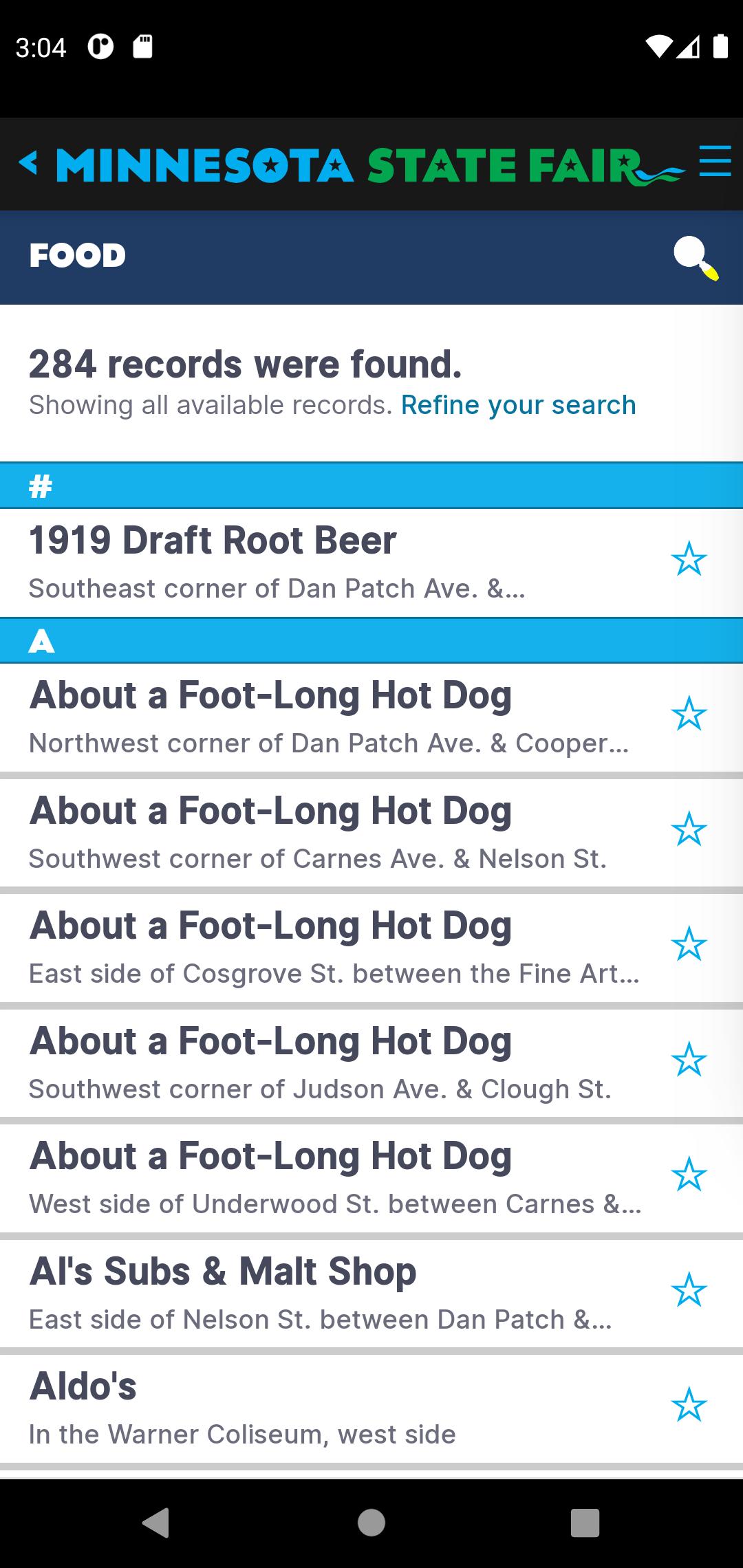The height and width of the screenshot is (1568, 743).
Task: Tap the Refine your search link
Action: tap(519, 405)
